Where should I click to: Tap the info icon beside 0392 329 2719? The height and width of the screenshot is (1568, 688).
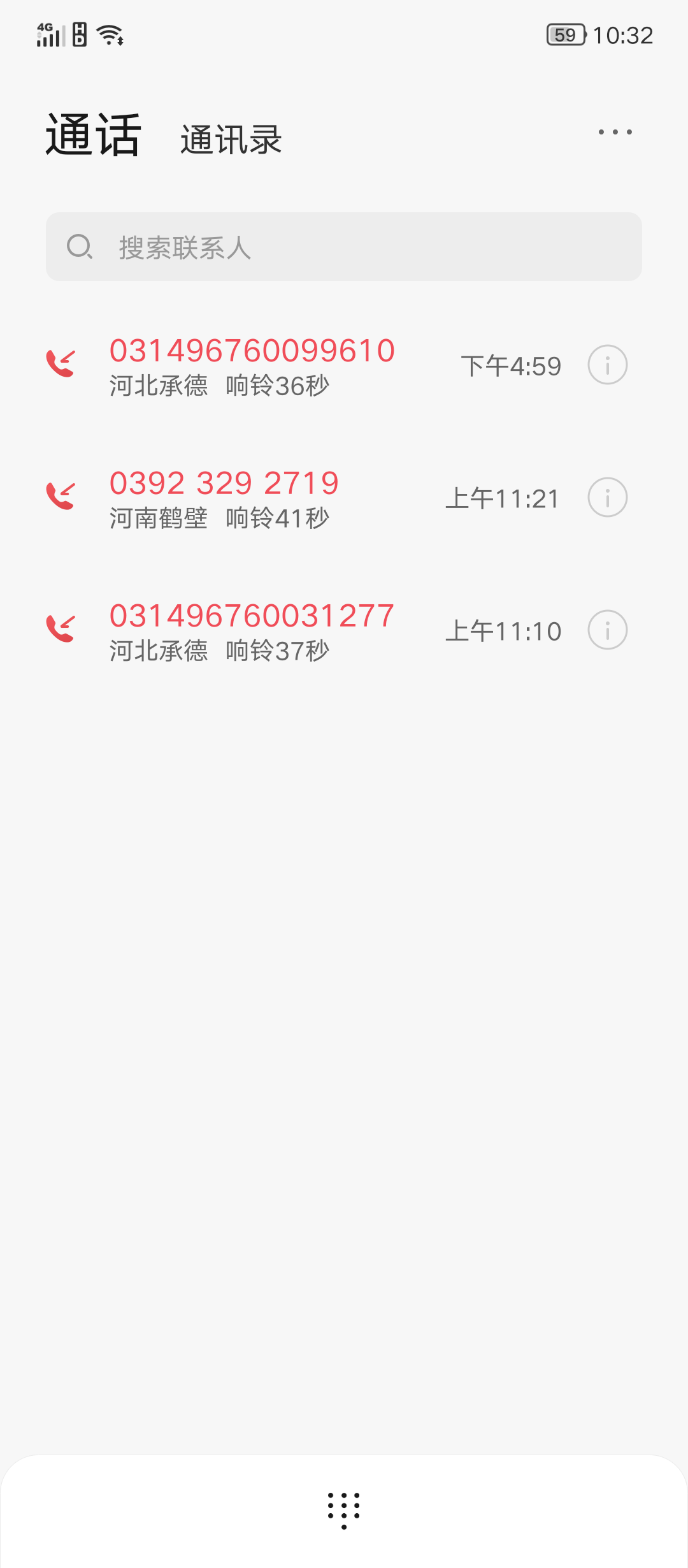606,497
